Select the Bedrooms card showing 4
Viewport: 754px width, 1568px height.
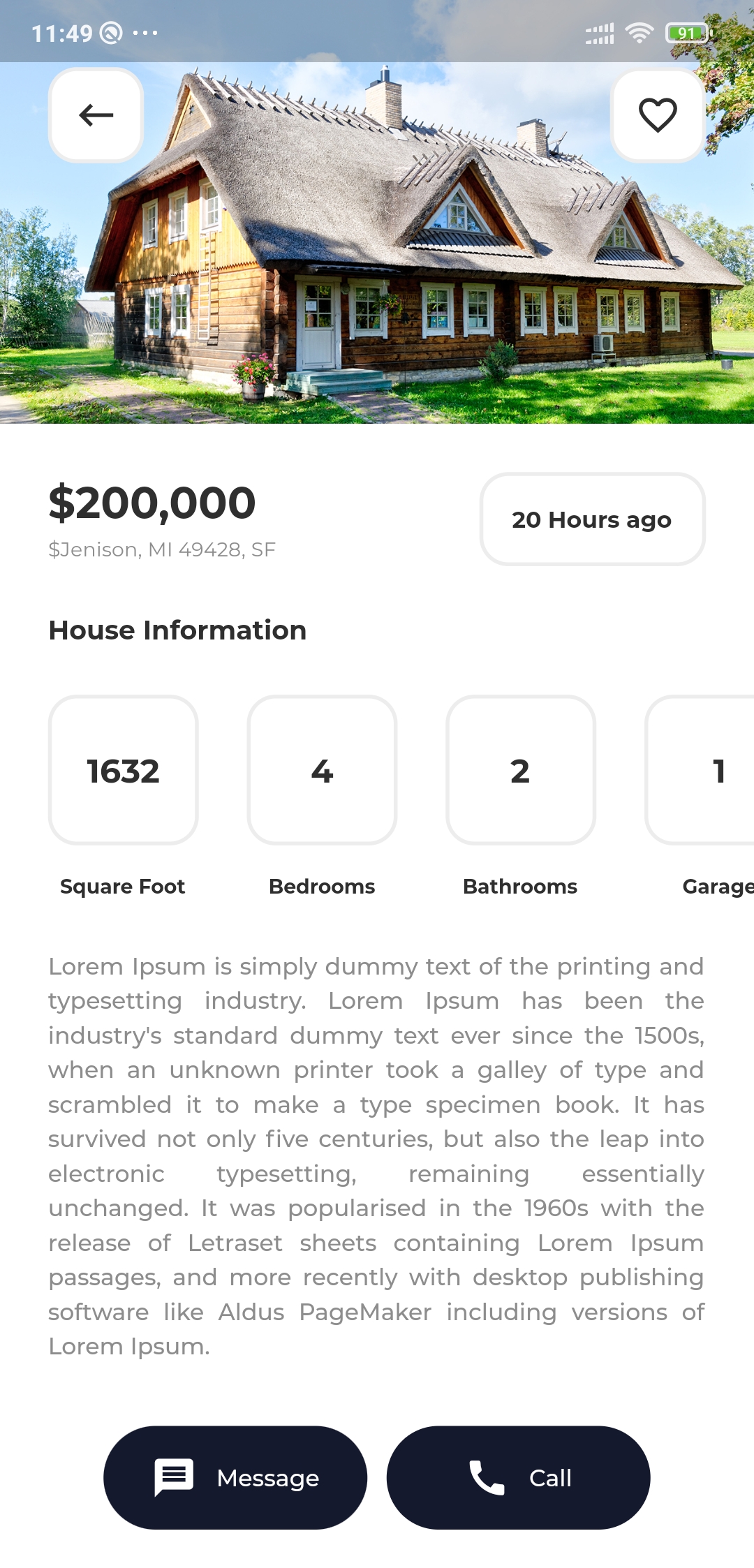click(322, 771)
